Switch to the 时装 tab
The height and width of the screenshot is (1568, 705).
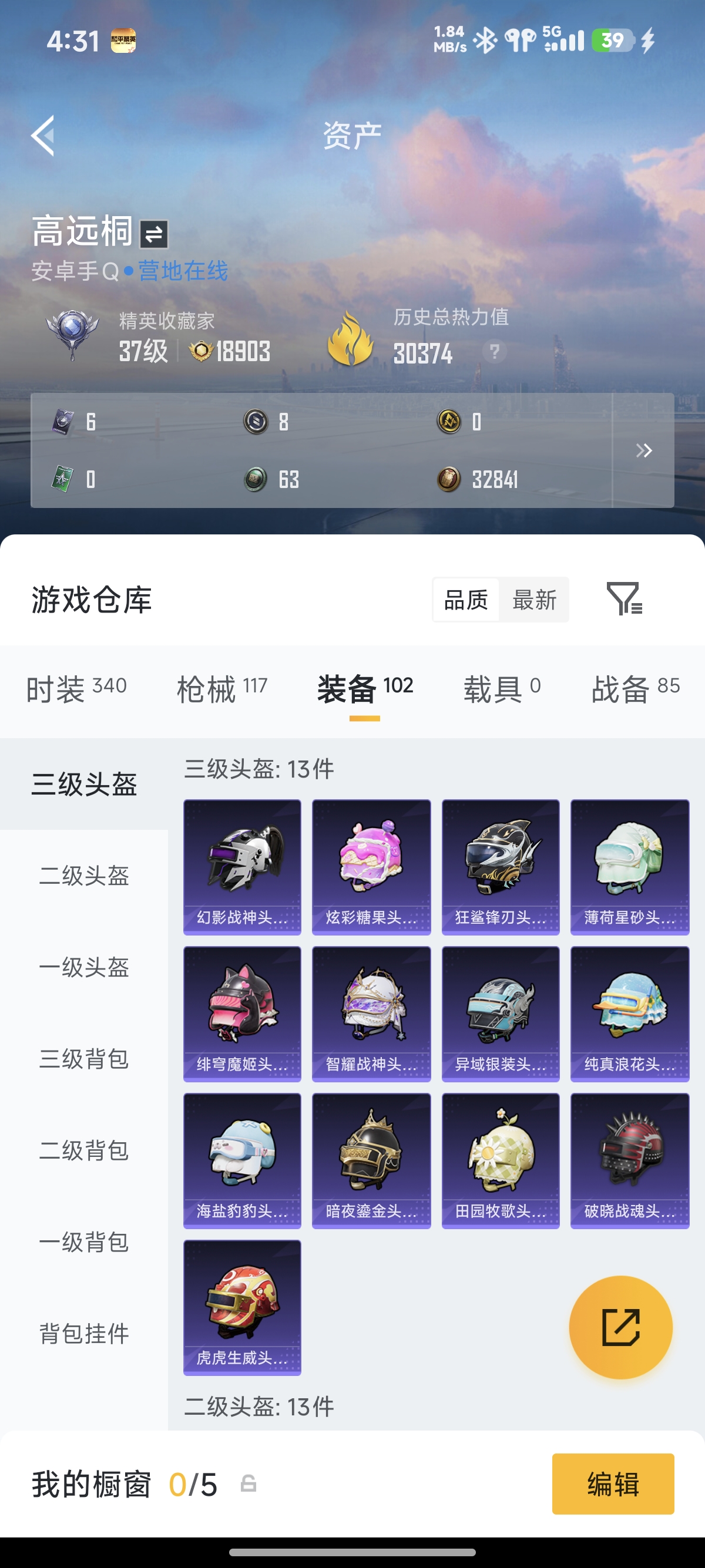[x=76, y=689]
